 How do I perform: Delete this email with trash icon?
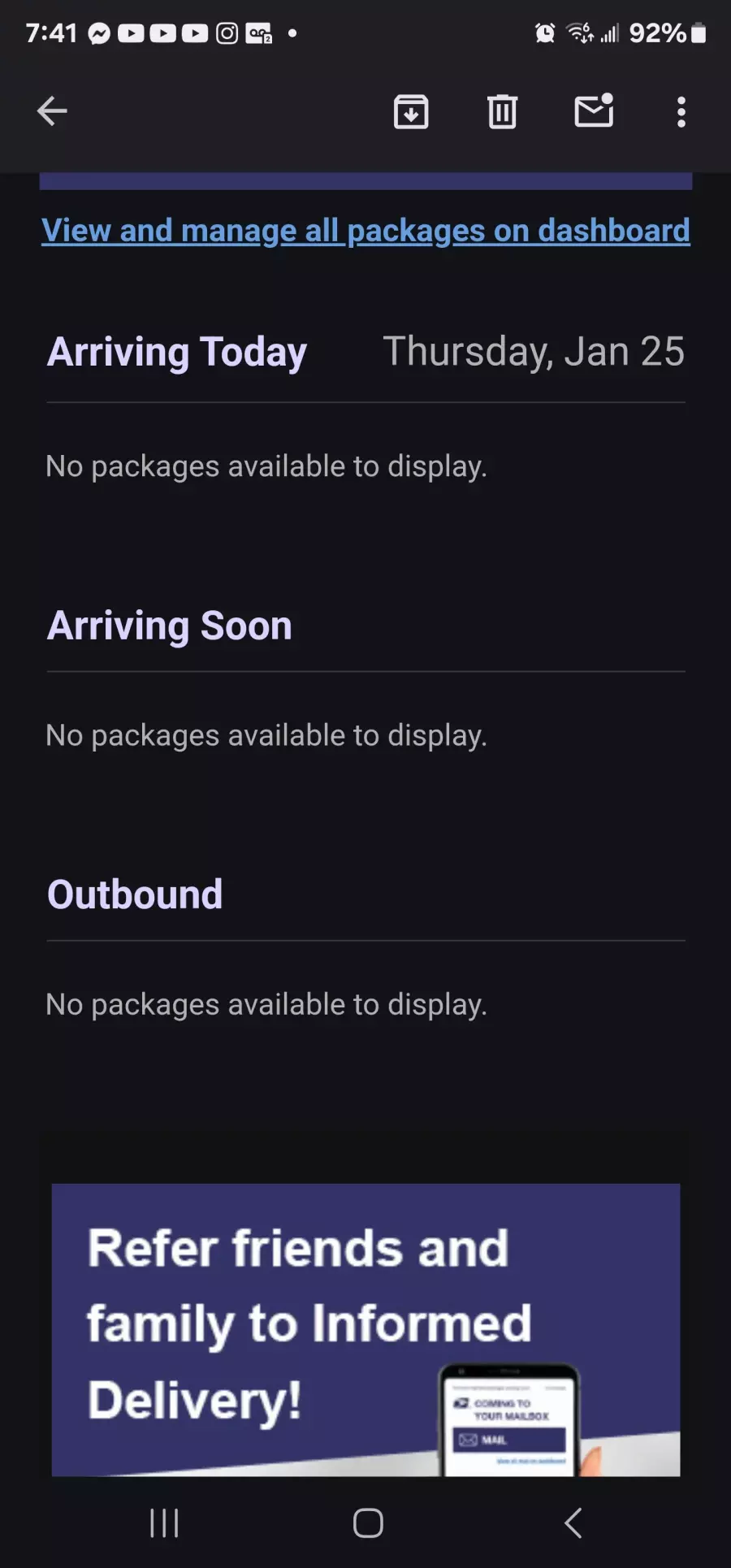[502, 111]
